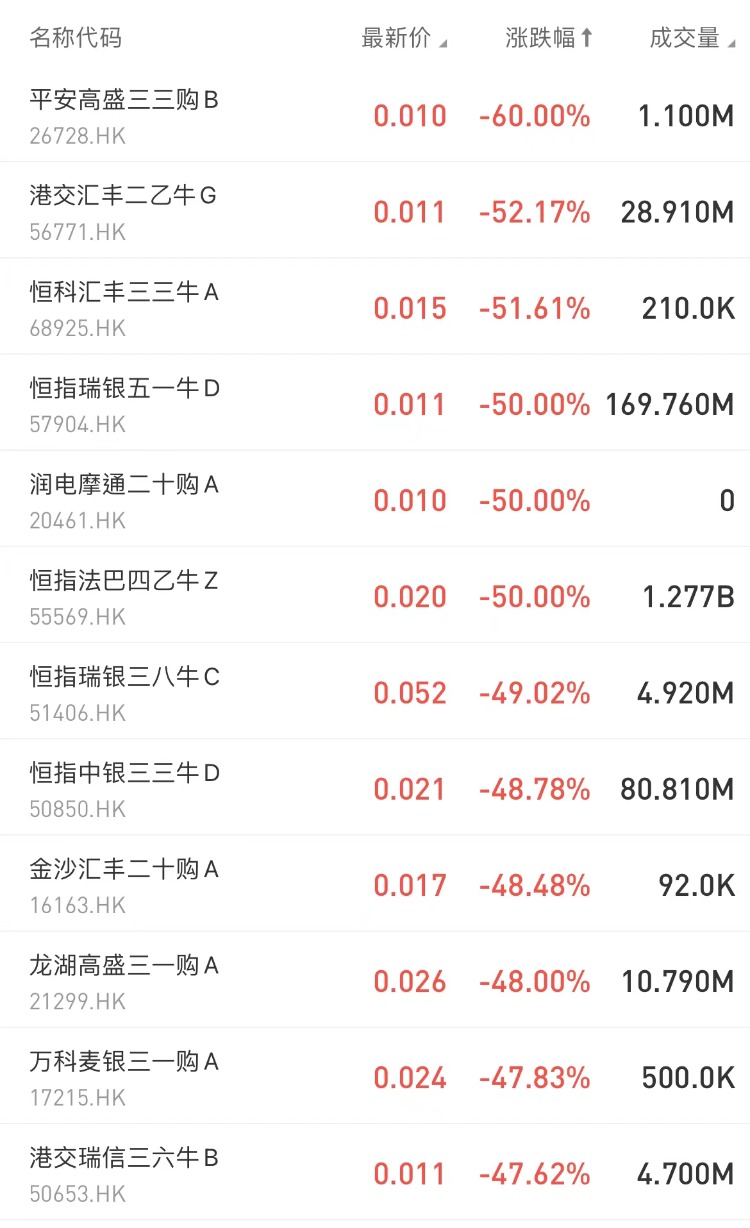Open 港交汇丰二乙牛G quote
This screenshot has height=1228, width=750.
pos(123,196)
